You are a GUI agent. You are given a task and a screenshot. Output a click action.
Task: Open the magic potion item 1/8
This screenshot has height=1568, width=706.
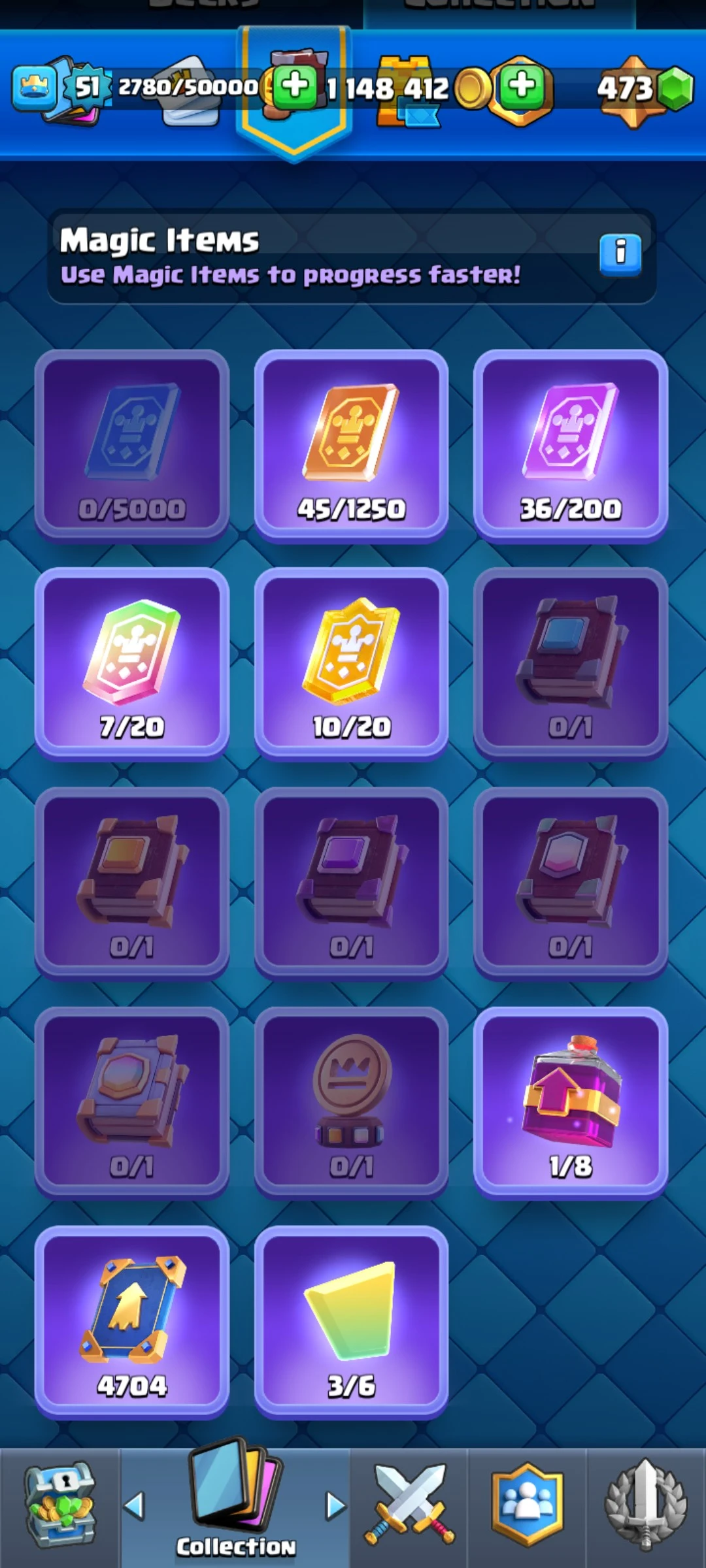pos(570,1103)
